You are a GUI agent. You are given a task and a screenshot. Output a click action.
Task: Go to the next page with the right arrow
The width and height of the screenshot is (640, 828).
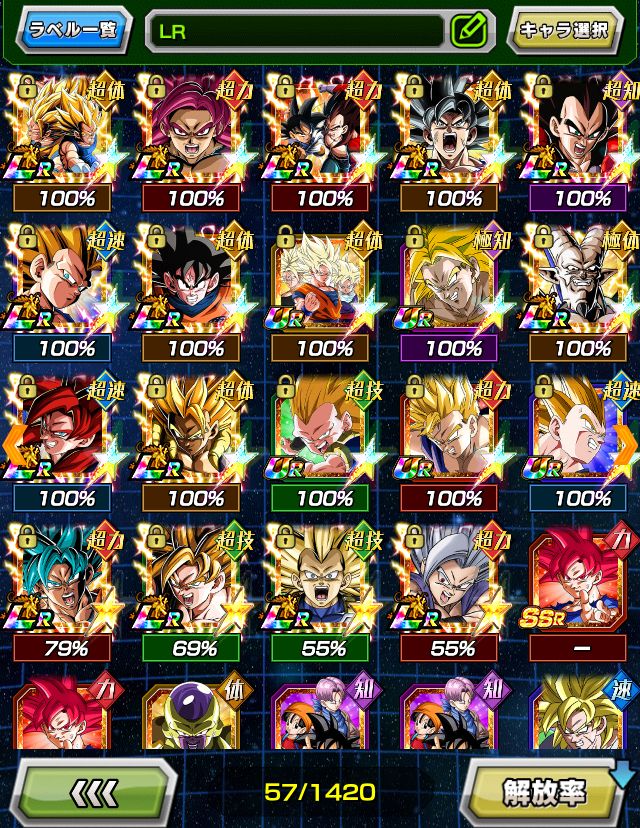tap(627, 438)
